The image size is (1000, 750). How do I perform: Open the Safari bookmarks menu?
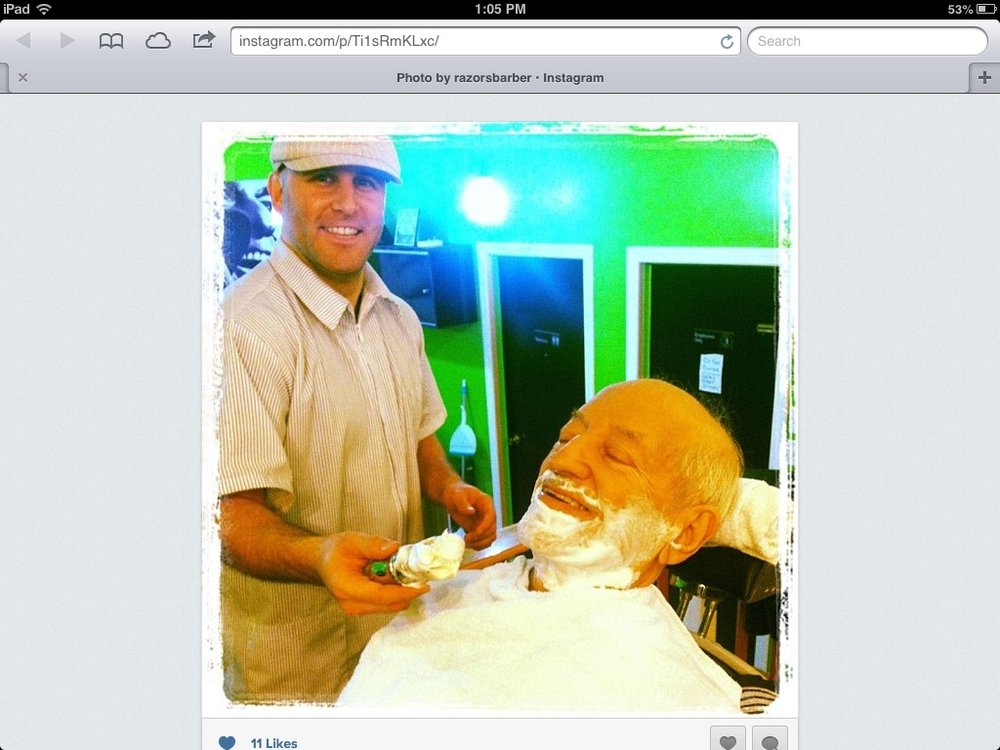tap(111, 41)
